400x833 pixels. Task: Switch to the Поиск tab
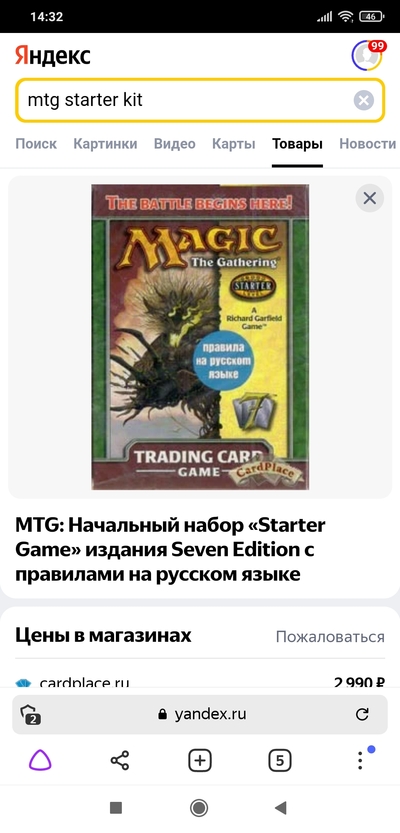[x=36, y=143]
